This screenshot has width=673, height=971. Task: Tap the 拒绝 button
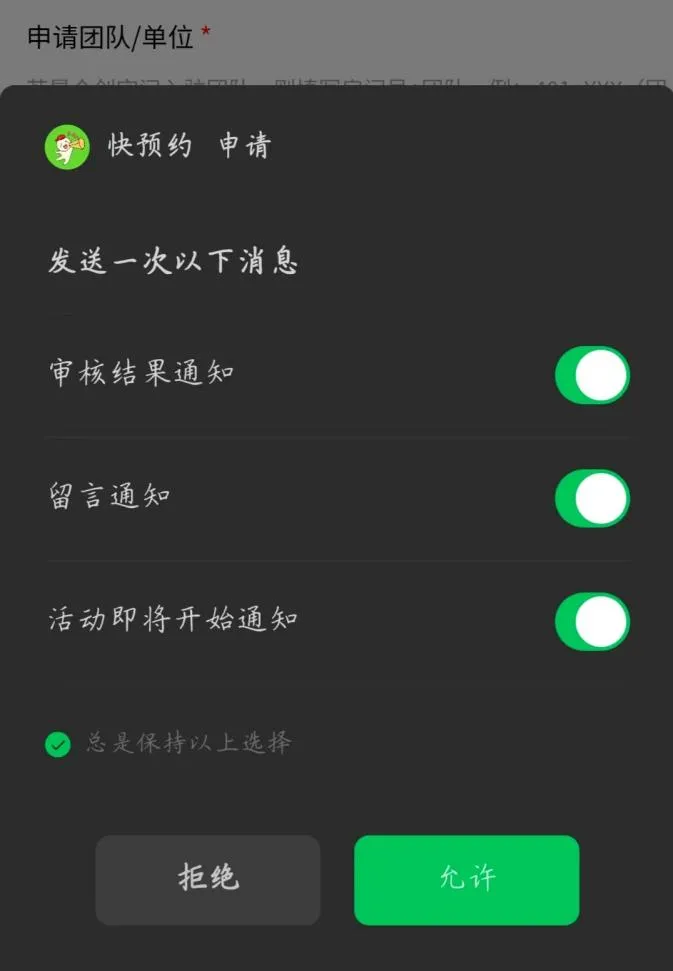tap(208, 880)
